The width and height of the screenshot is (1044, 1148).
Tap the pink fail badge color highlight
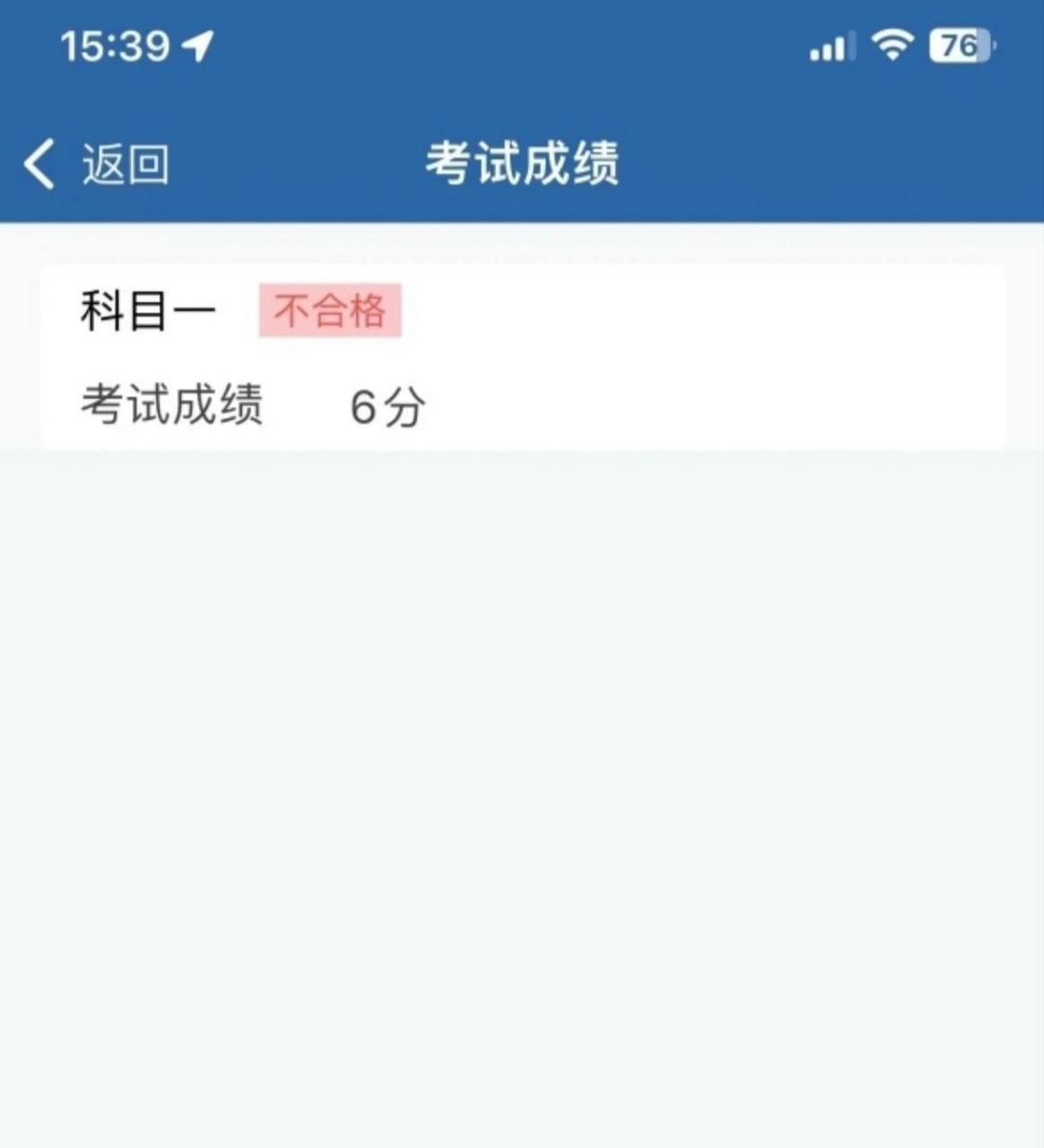click(331, 312)
